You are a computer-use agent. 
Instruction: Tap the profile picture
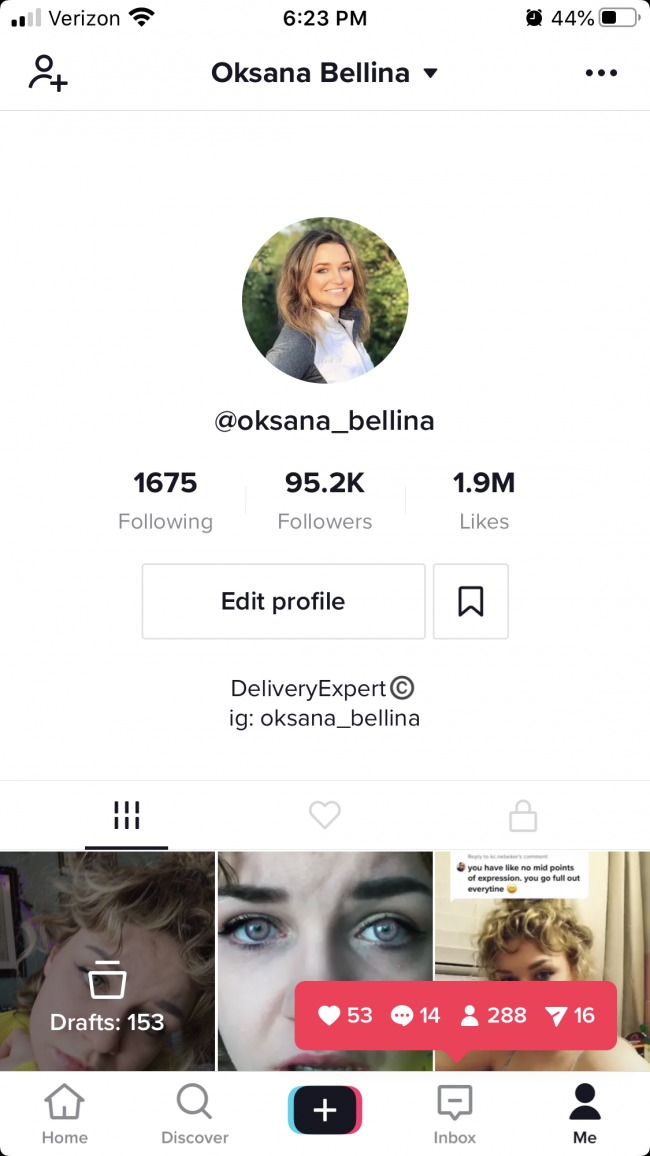tap(325, 300)
